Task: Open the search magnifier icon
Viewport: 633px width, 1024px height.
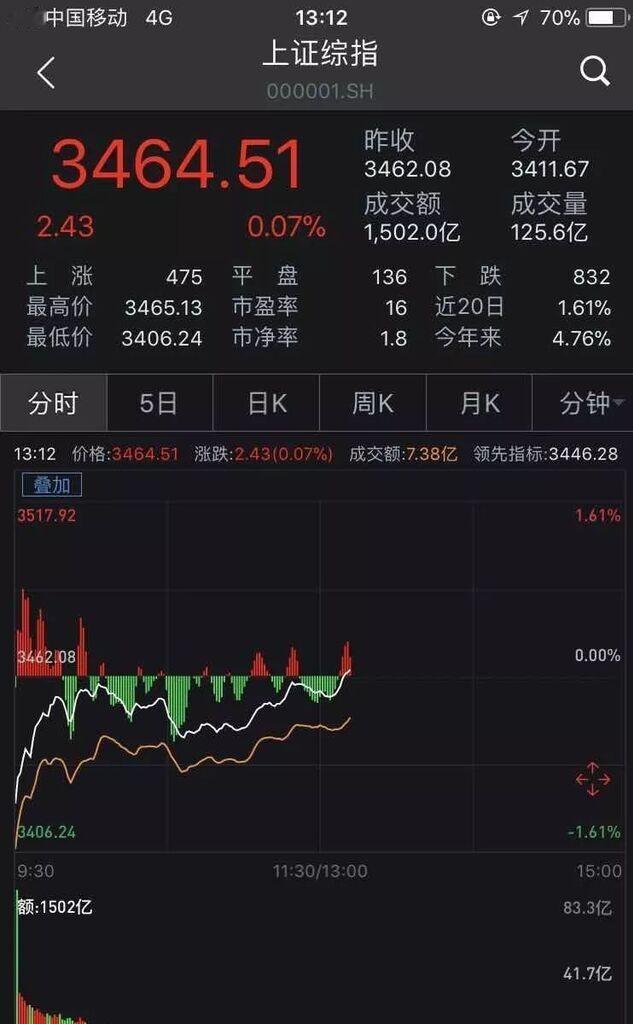Action: click(x=594, y=71)
